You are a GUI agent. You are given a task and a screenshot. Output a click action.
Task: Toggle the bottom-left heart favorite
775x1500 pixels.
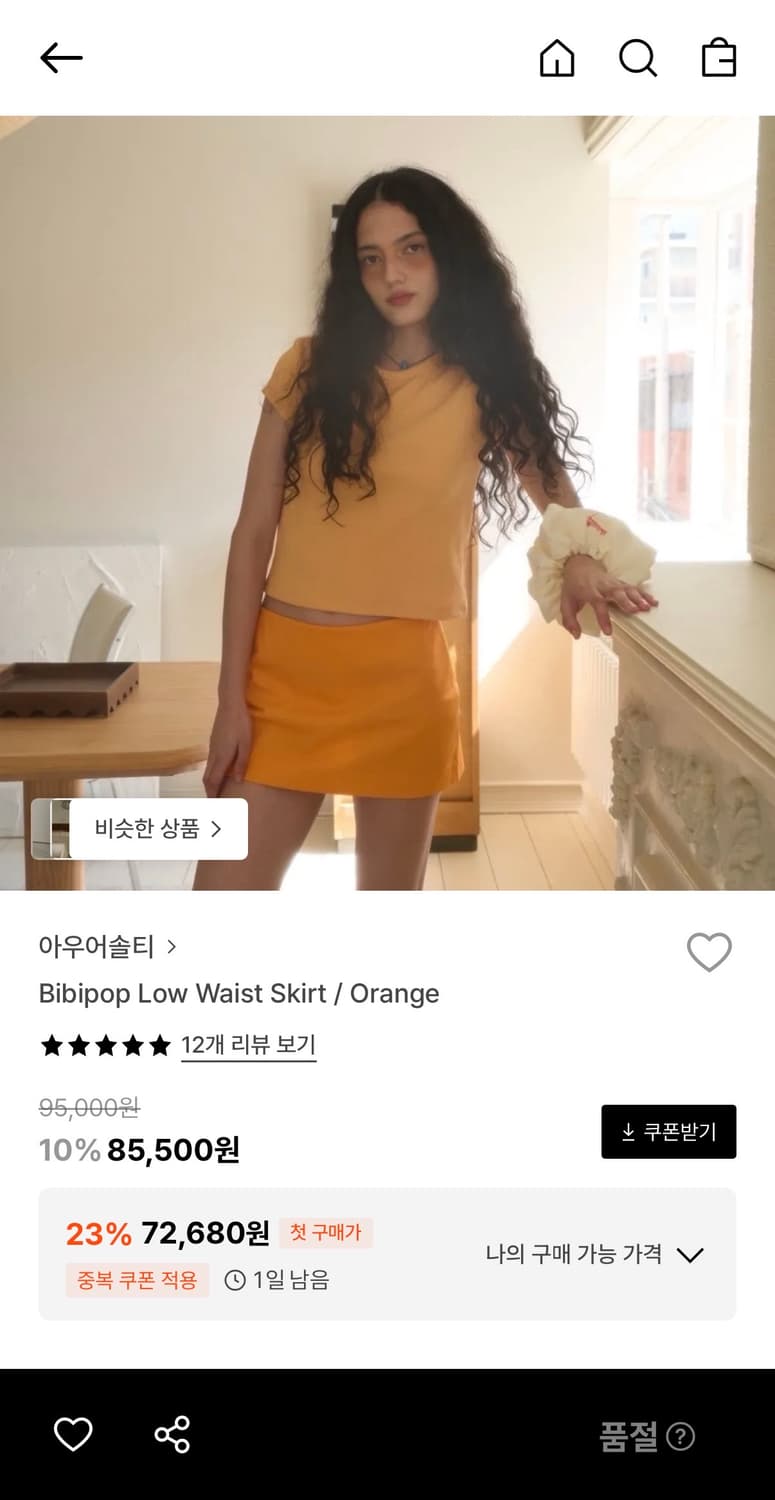pyautogui.click(x=71, y=1434)
